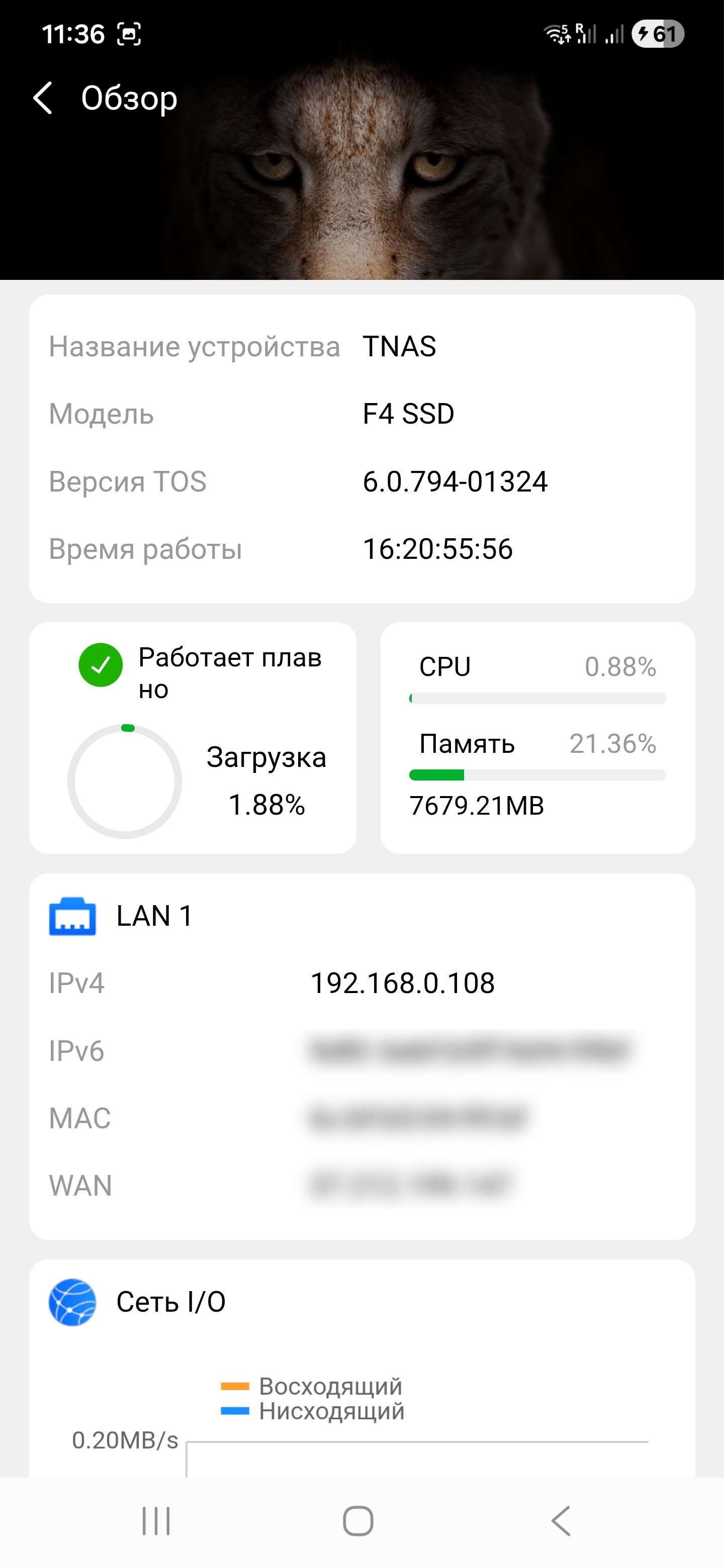The image size is (724, 1568).
Task: Tap the system back button
Action: pyautogui.click(x=561, y=1521)
